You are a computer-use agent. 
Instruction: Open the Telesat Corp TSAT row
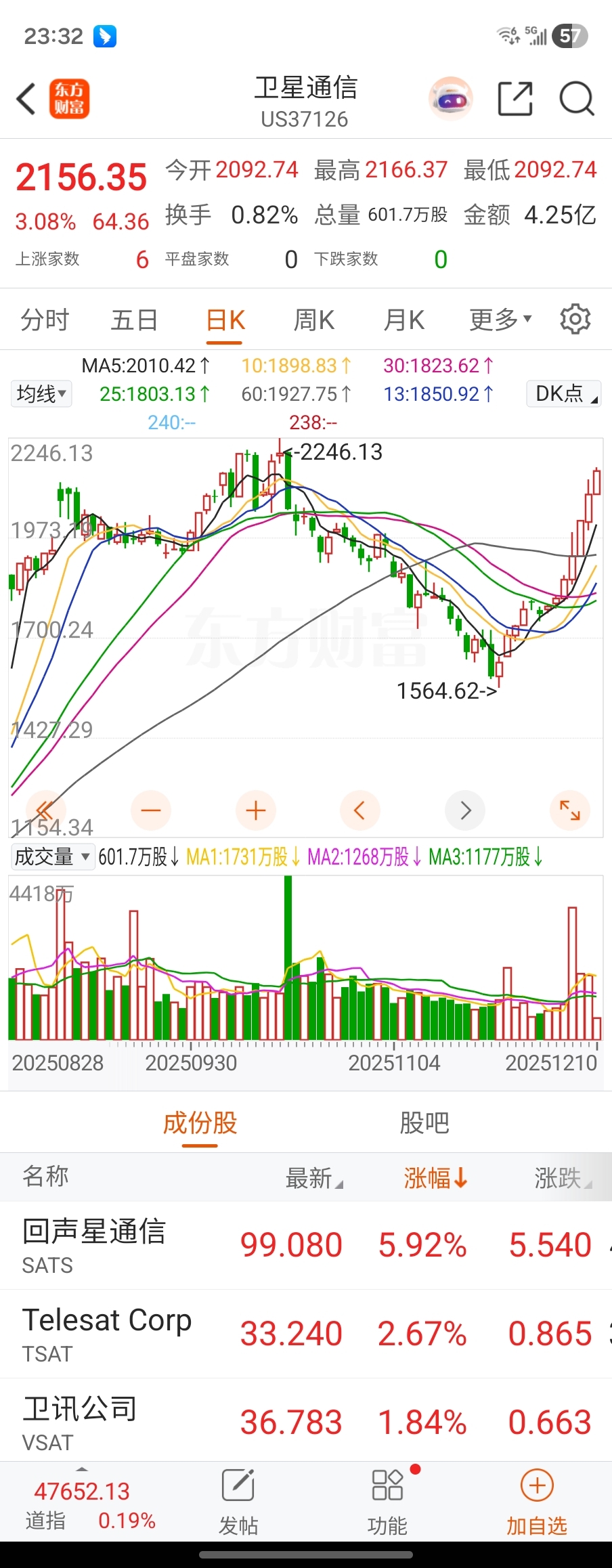tap(306, 1334)
